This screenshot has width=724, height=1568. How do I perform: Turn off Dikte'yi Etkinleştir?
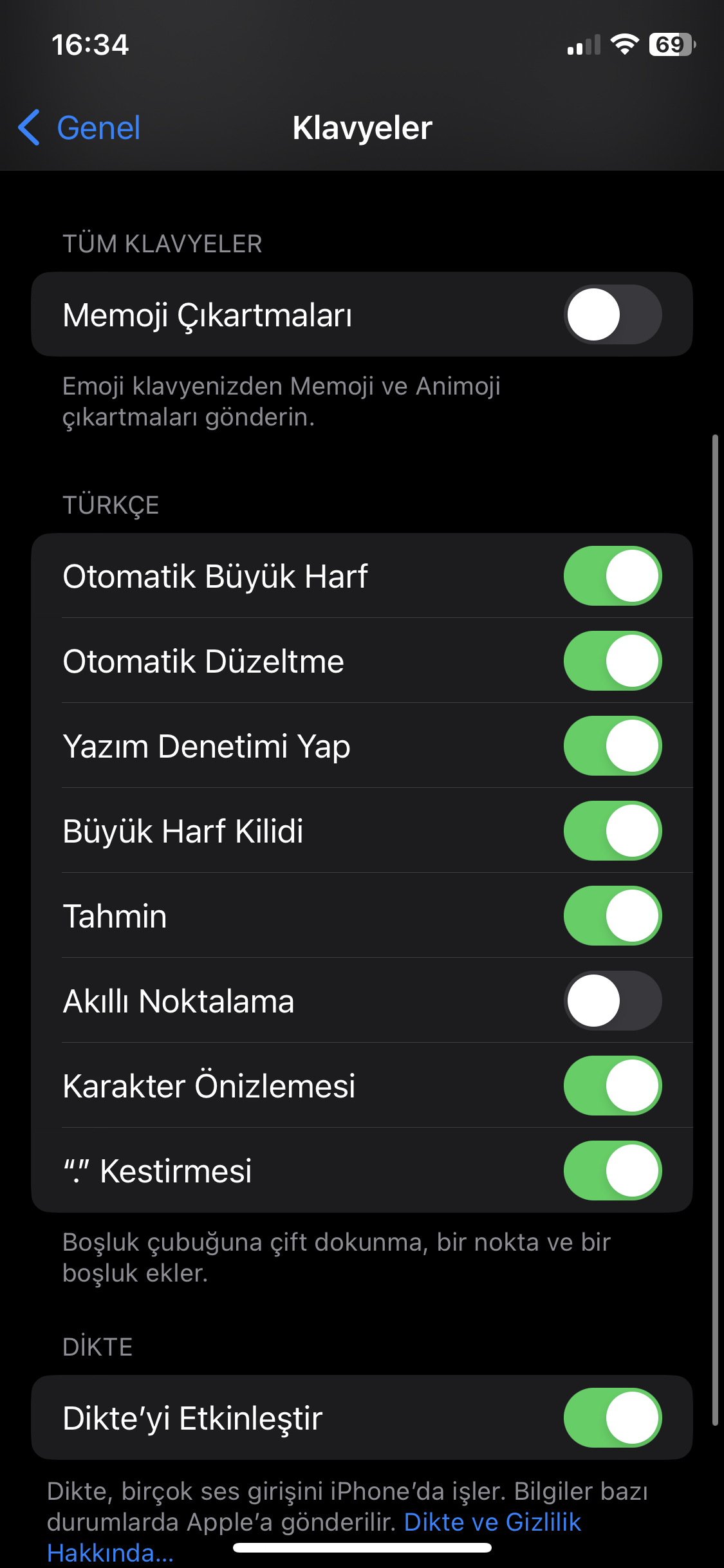tap(613, 1418)
